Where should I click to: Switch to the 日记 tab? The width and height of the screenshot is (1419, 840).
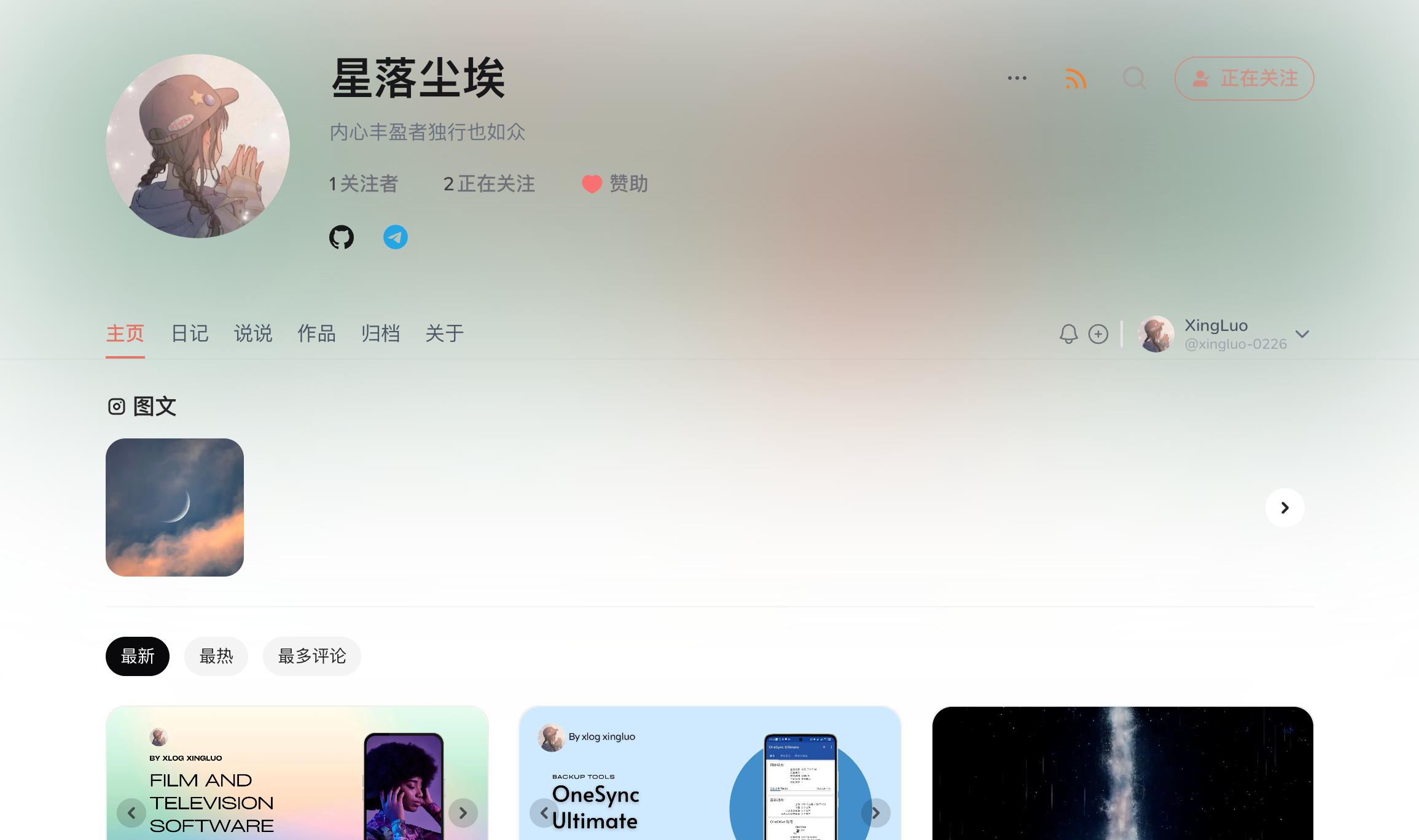pyautogui.click(x=190, y=333)
